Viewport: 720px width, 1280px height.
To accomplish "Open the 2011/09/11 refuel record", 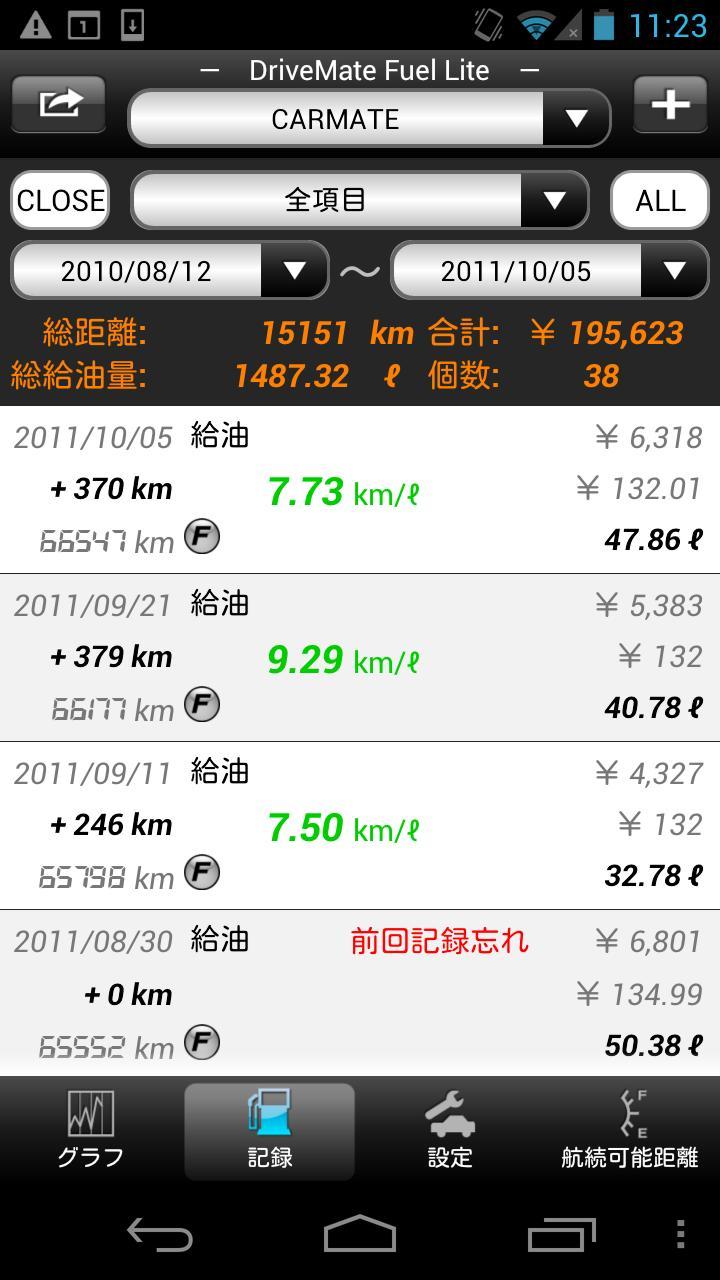I will point(360,825).
